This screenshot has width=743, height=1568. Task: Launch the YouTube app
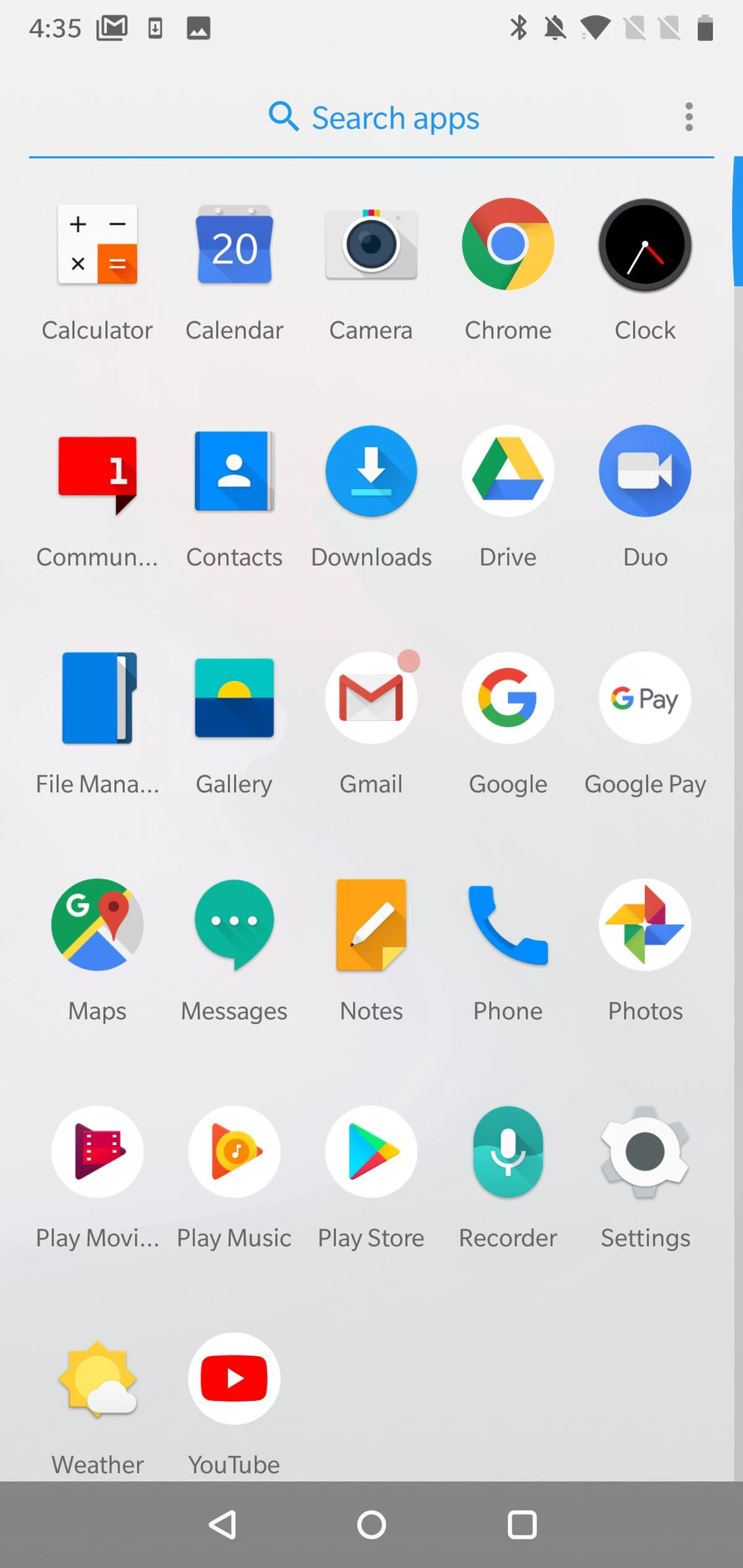click(235, 1379)
